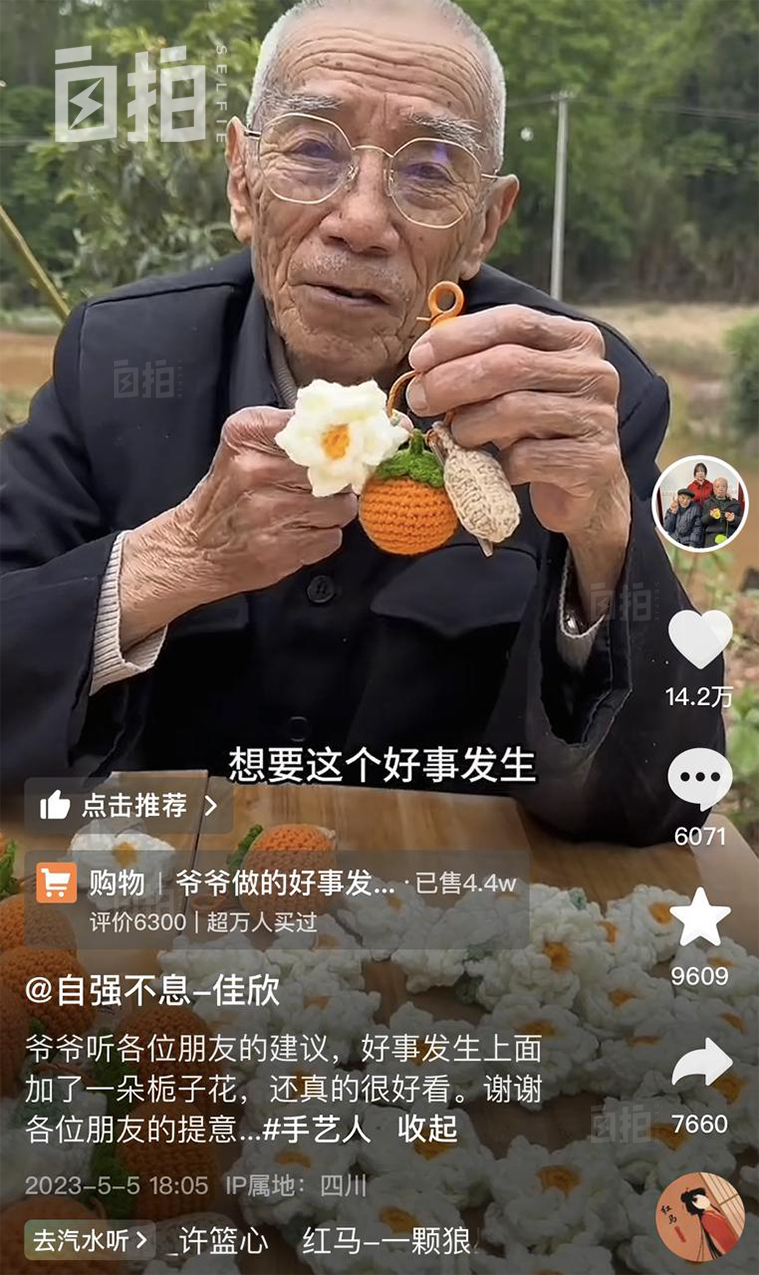Visit @自强不息-佳欣 profile name

(152, 990)
